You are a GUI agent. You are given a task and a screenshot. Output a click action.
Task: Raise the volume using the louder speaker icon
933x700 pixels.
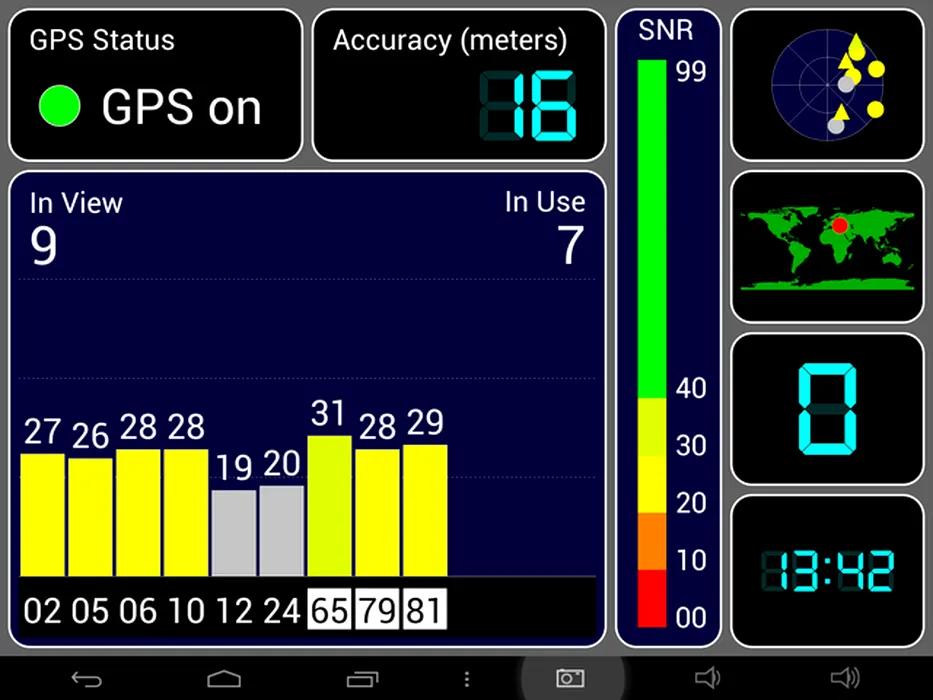[x=845, y=679]
